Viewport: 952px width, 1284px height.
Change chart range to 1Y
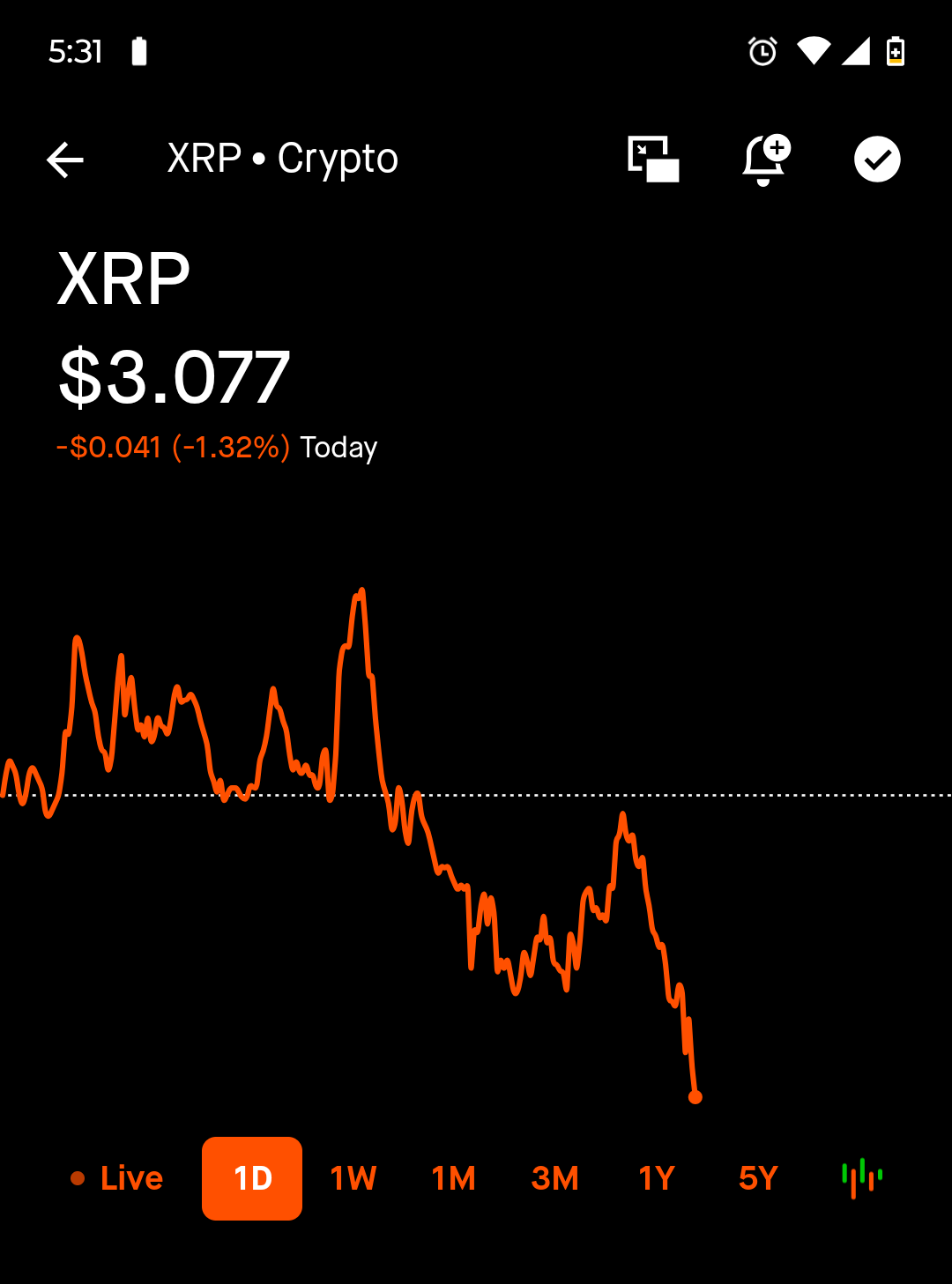pyautogui.click(x=657, y=1178)
